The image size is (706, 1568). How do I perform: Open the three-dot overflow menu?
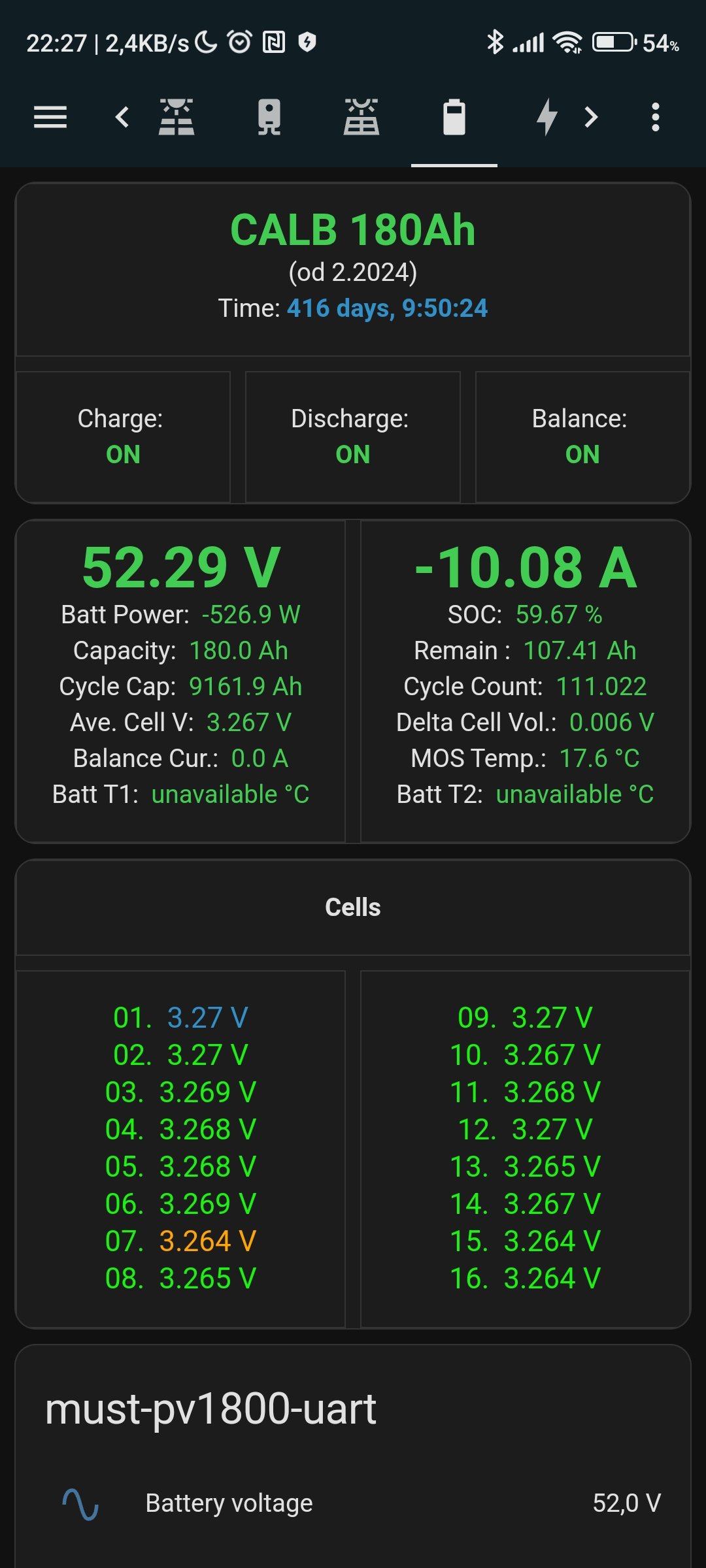coord(655,118)
